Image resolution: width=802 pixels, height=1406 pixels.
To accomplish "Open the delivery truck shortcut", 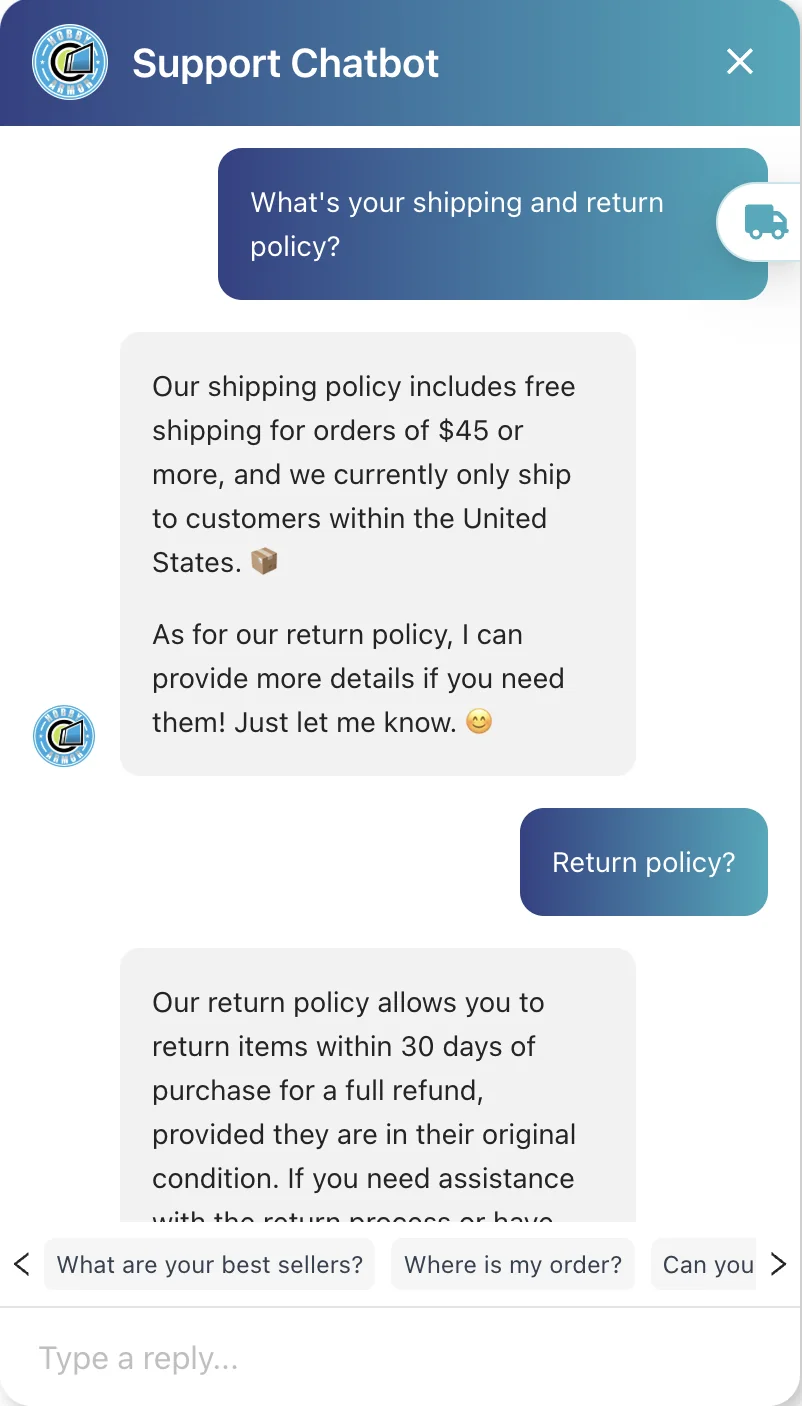I will 765,222.
